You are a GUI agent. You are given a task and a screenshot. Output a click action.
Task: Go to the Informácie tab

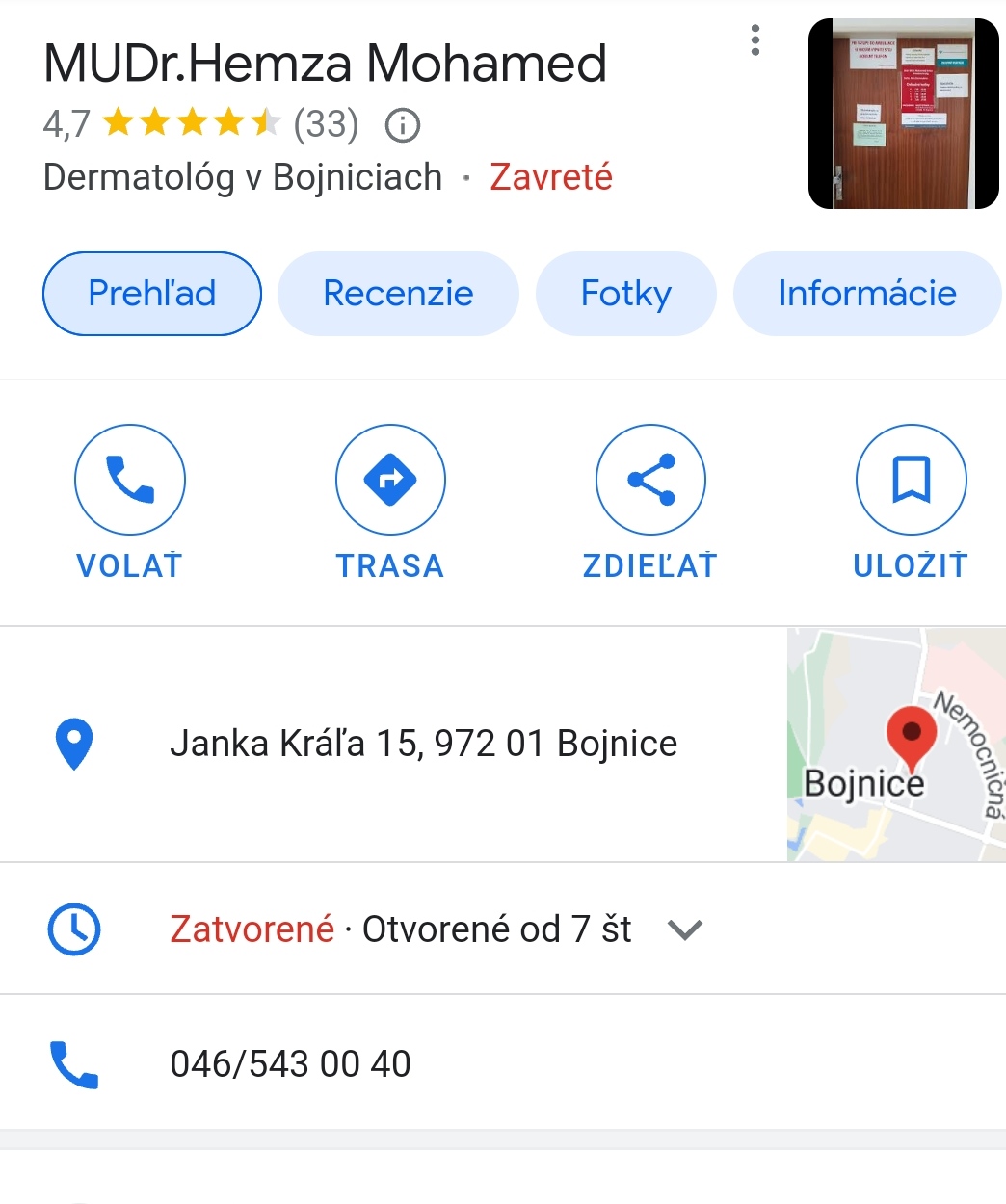tap(866, 294)
